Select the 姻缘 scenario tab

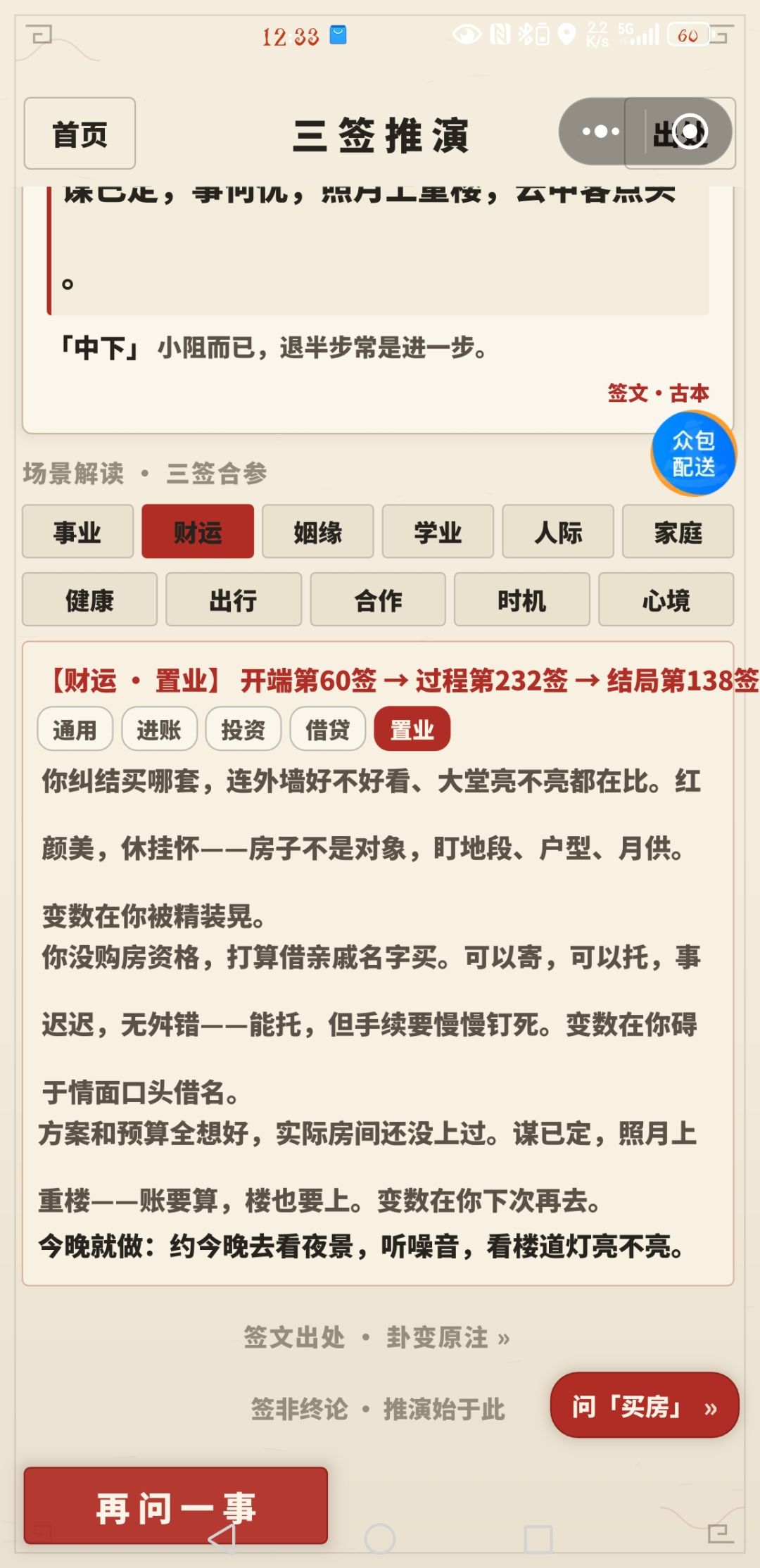317,531
